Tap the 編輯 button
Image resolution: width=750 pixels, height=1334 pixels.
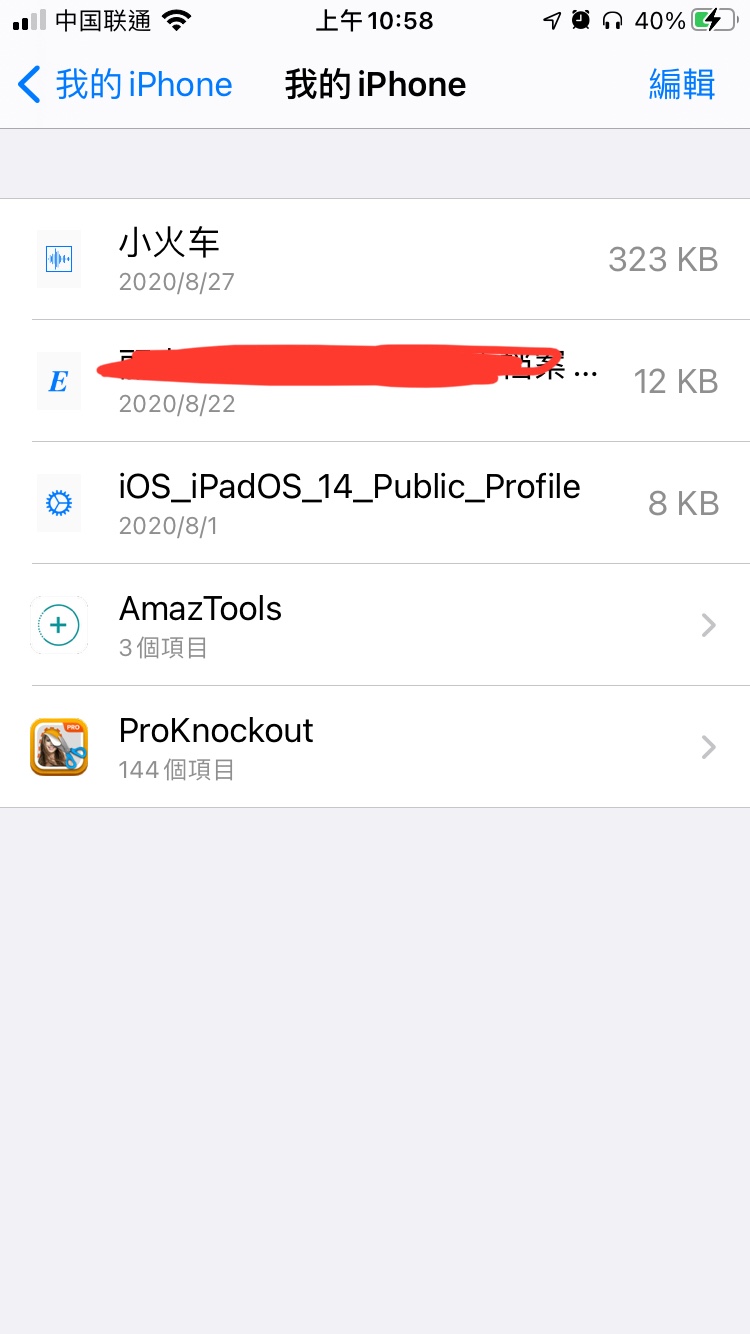(682, 85)
